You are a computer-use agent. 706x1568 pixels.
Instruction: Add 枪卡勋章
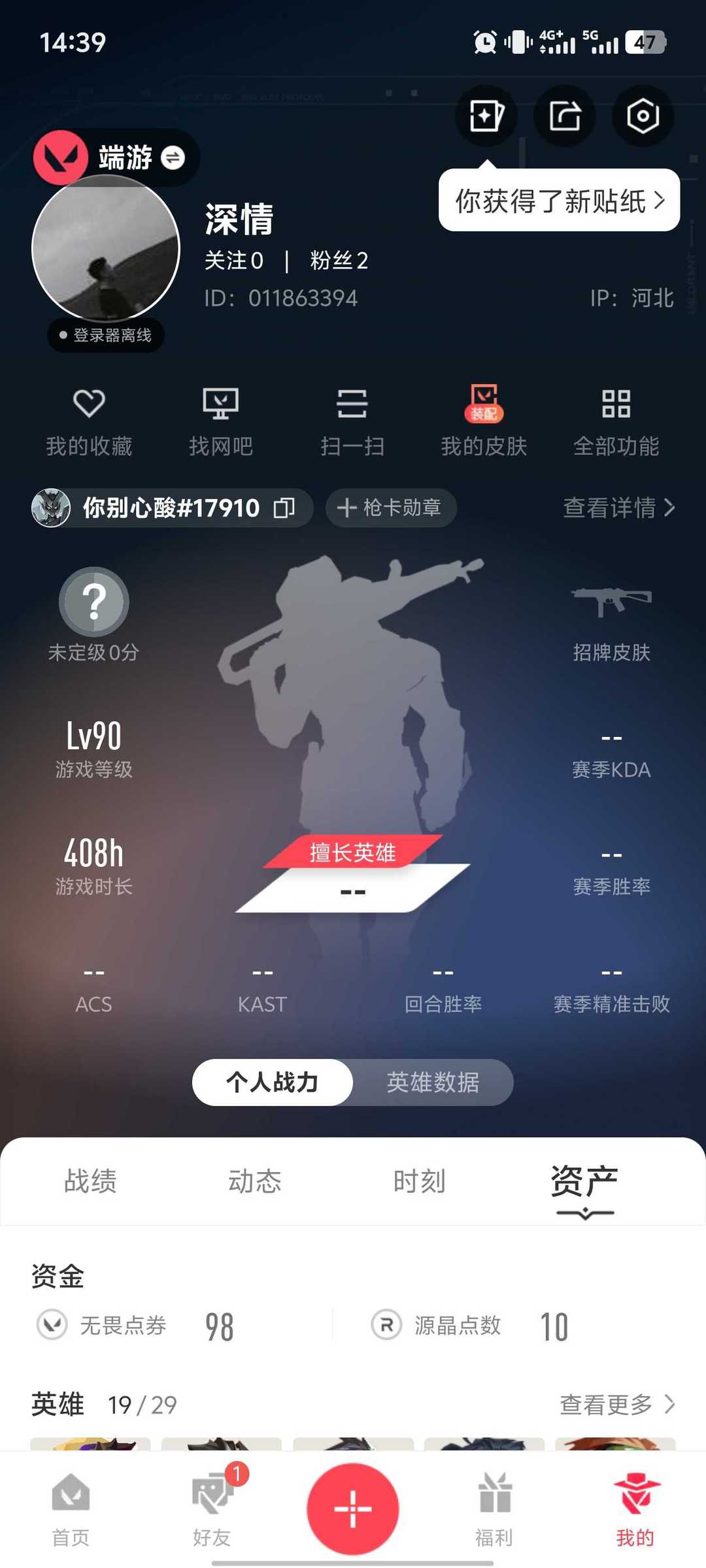391,508
